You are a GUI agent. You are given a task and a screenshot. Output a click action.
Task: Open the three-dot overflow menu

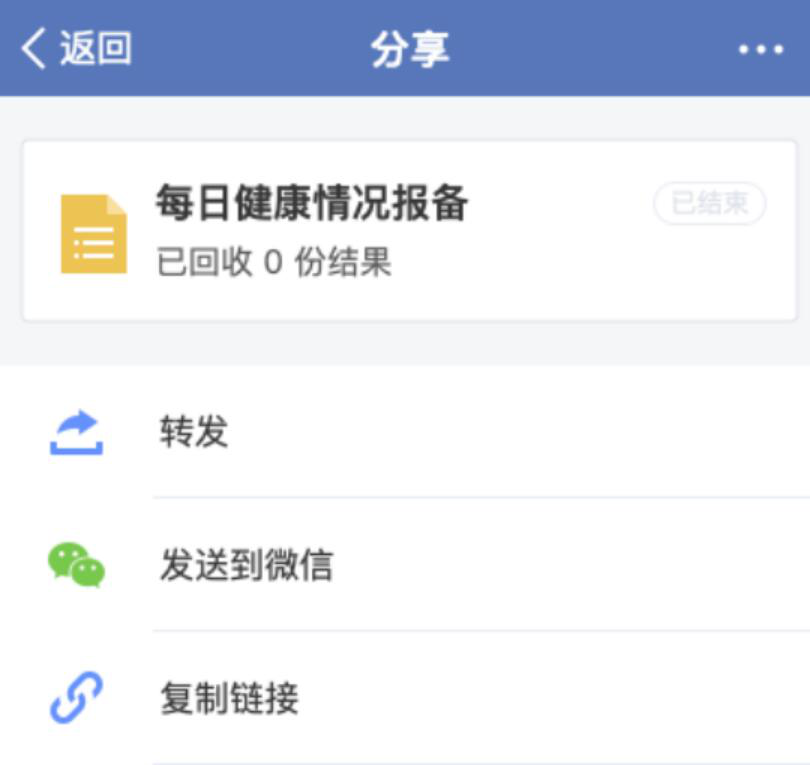760,49
